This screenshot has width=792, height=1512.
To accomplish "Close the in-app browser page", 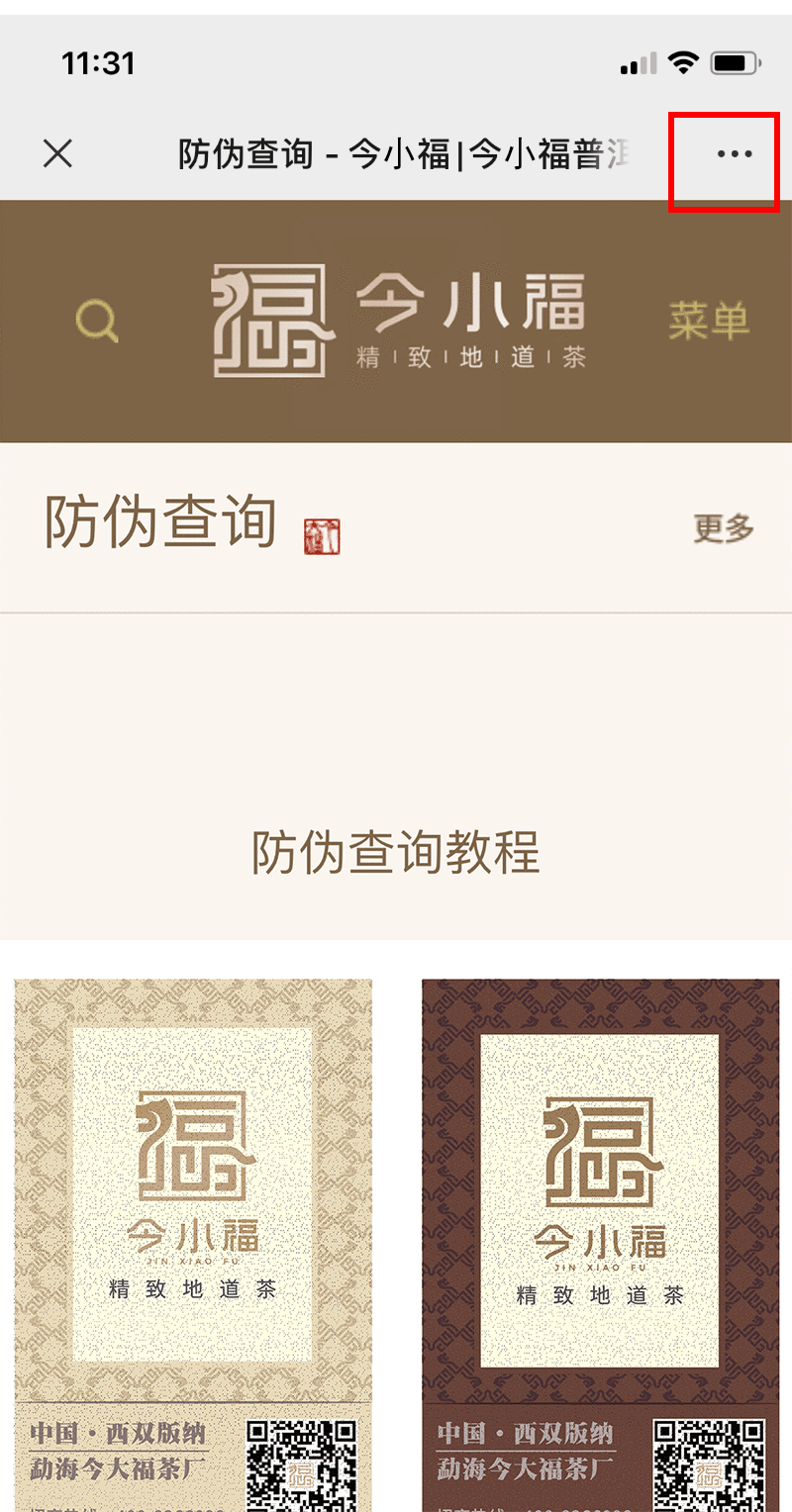I will coord(58,153).
